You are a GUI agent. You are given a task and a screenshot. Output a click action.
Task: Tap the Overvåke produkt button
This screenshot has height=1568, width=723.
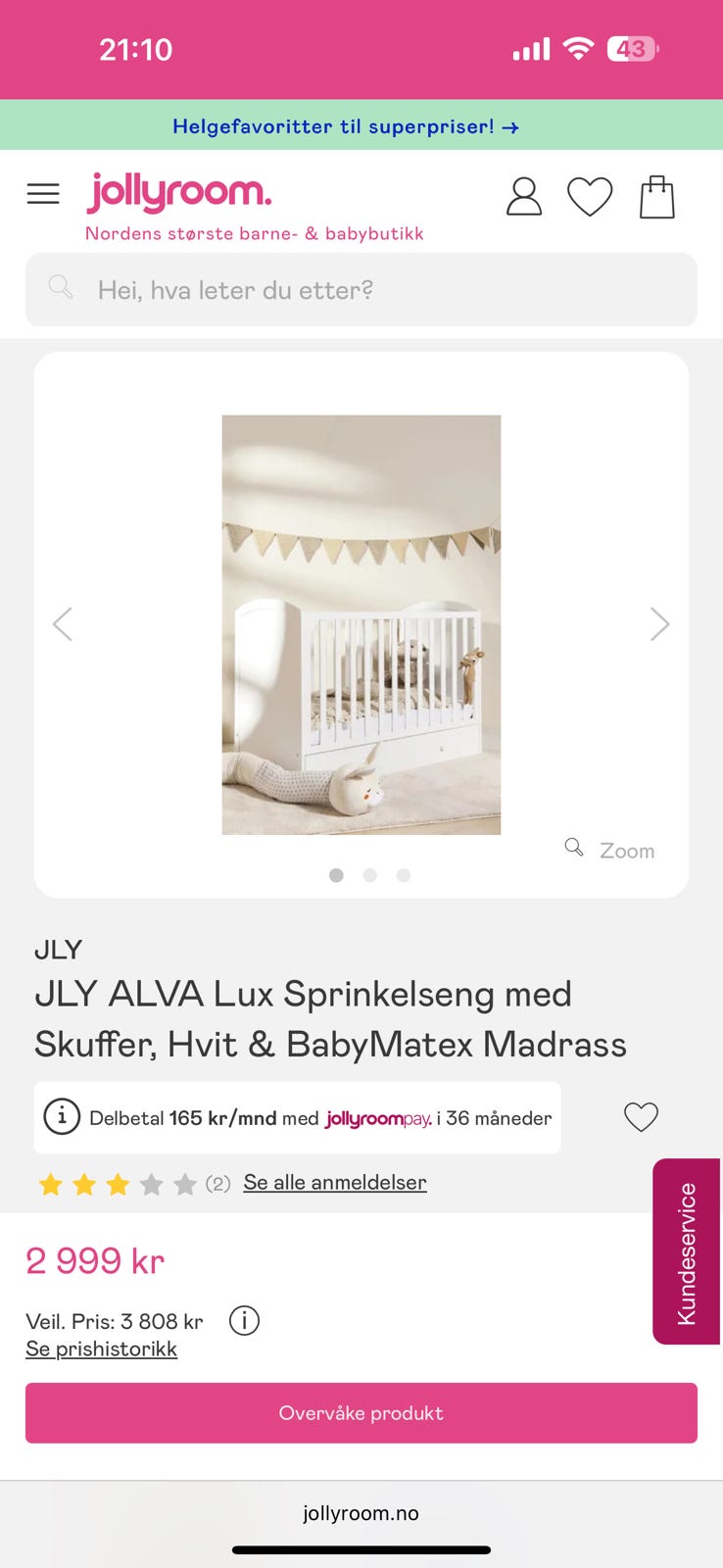(361, 1413)
